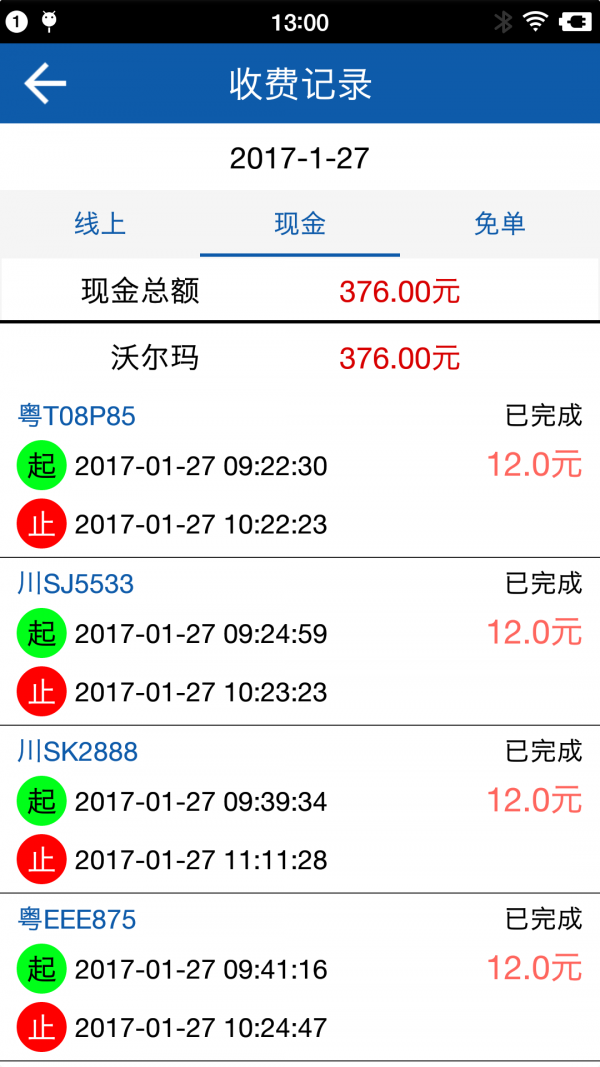This screenshot has width=600, height=1067.
Task: Open the record for 川SK2888
Action: click(x=300, y=806)
